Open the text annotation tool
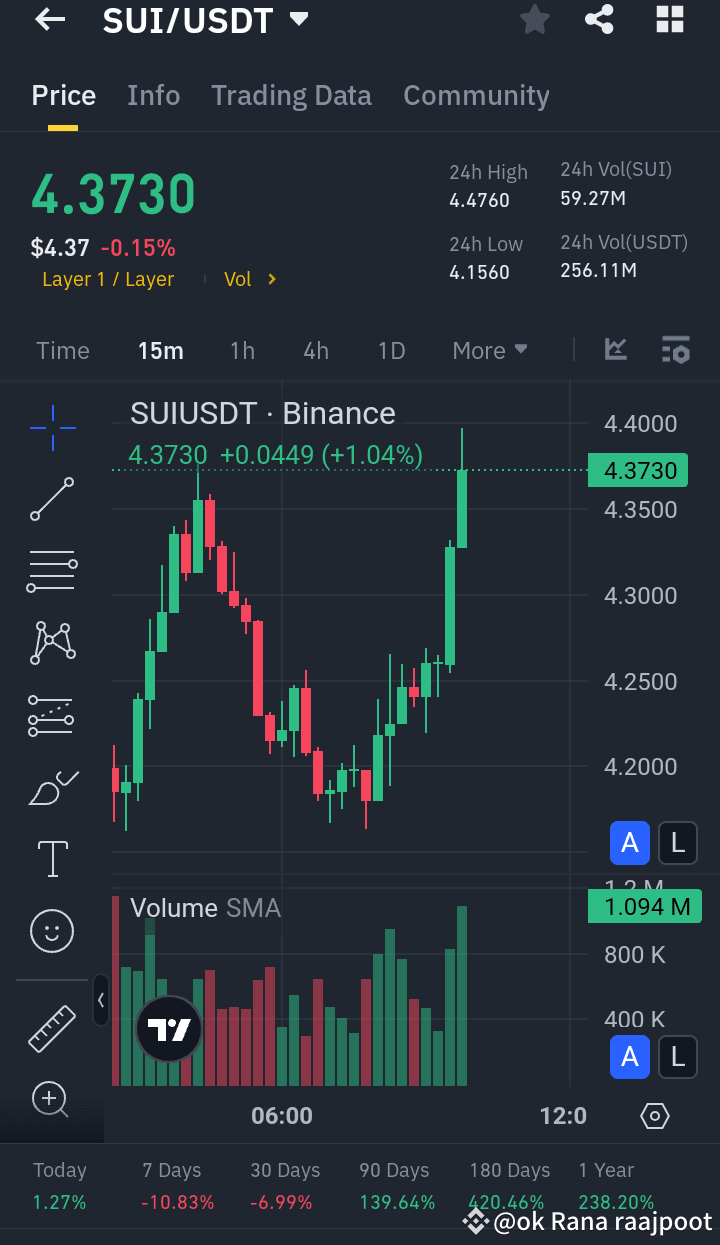Image resolution: width=720 pixels, height=1245 pixels. point(51,858)
